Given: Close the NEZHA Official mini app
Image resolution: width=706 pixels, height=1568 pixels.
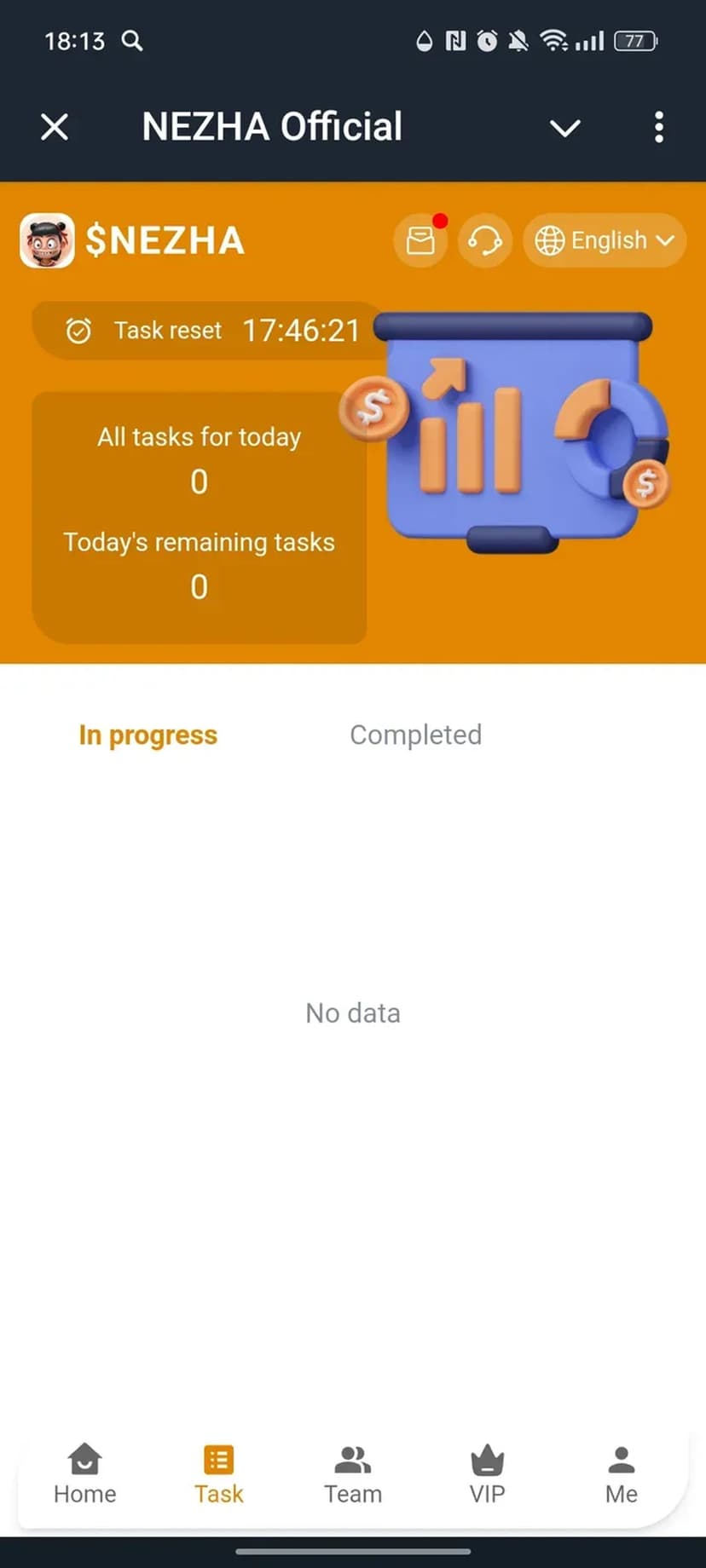Looking at the screenshot, I should pyautogui.click(x=55, y=128).
